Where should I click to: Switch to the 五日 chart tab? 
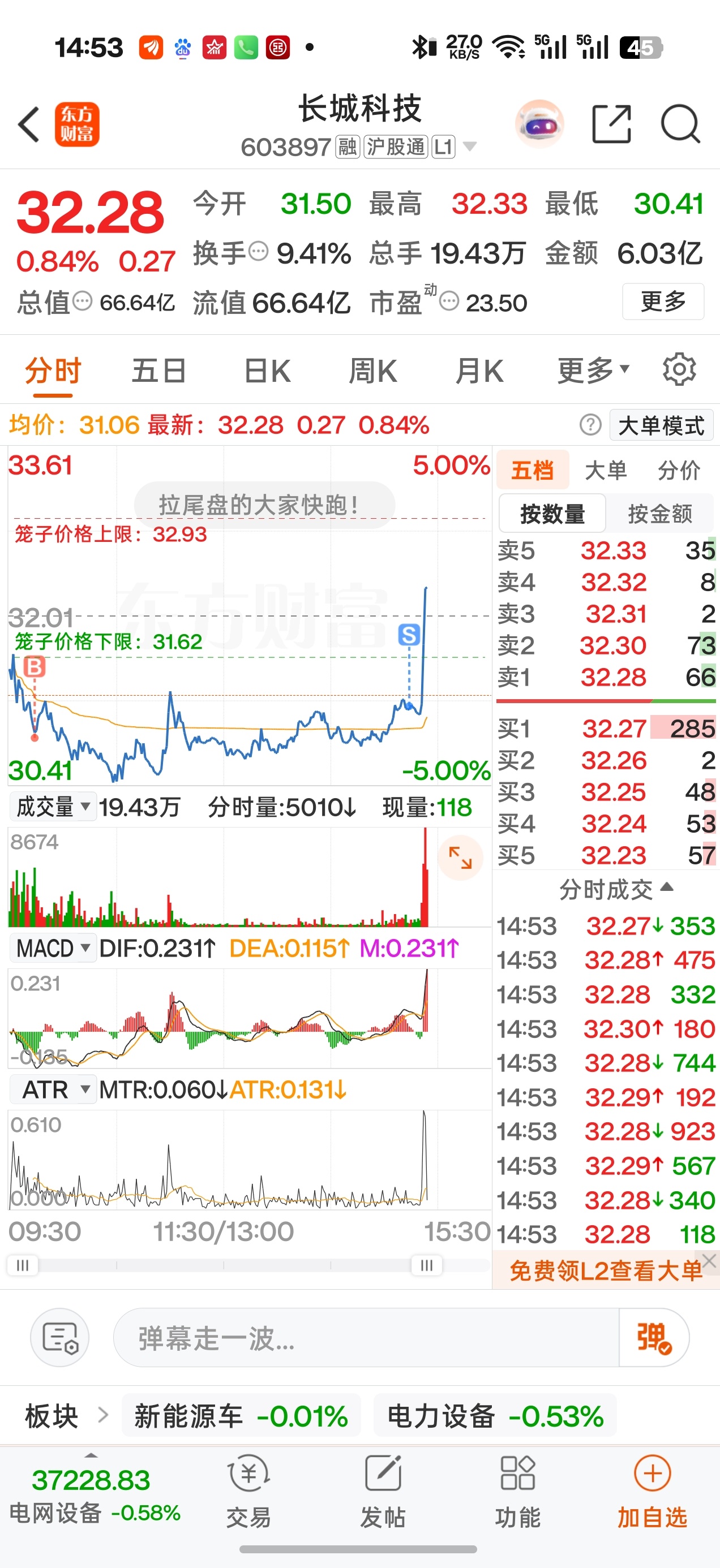pyautogui.click(x=159, y=371)
